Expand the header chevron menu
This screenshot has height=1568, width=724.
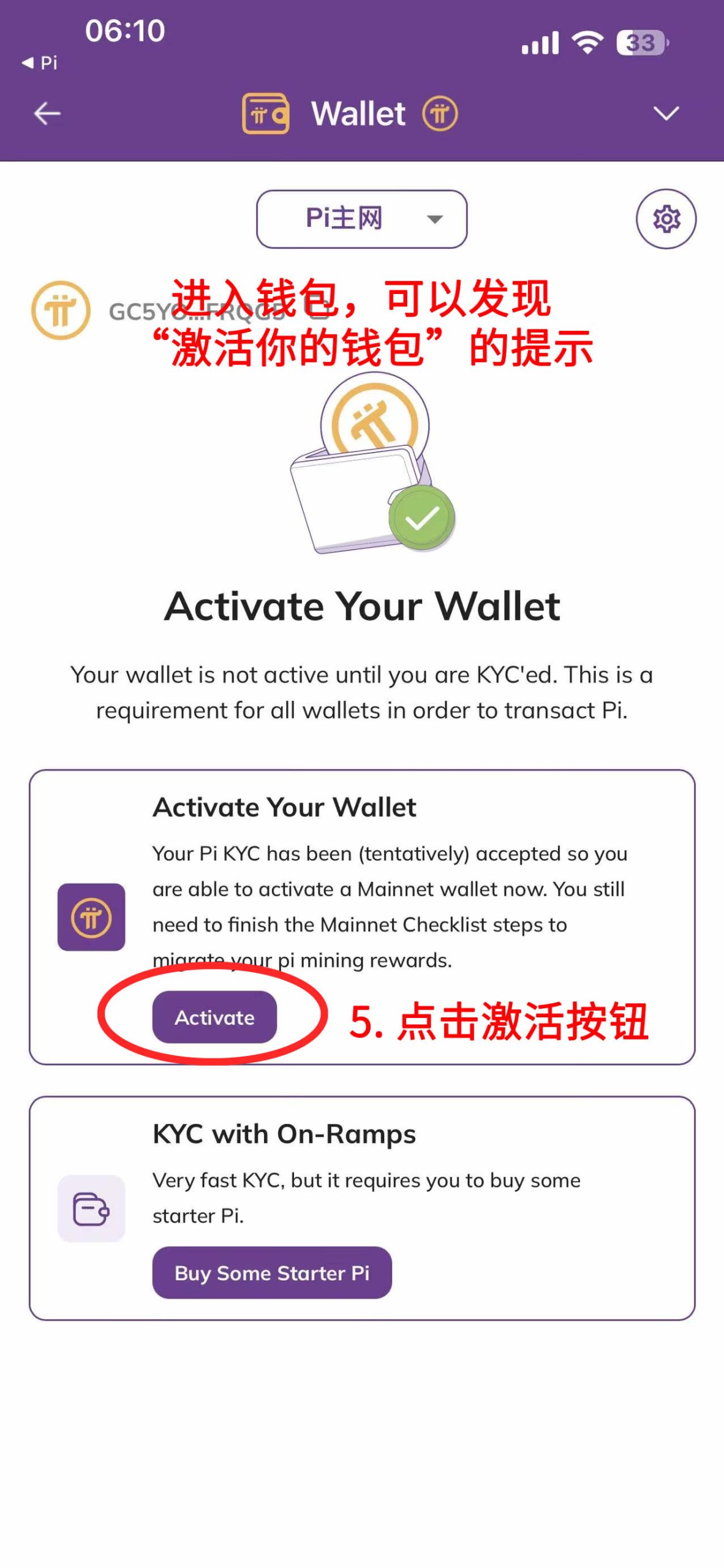pos(666,114)
